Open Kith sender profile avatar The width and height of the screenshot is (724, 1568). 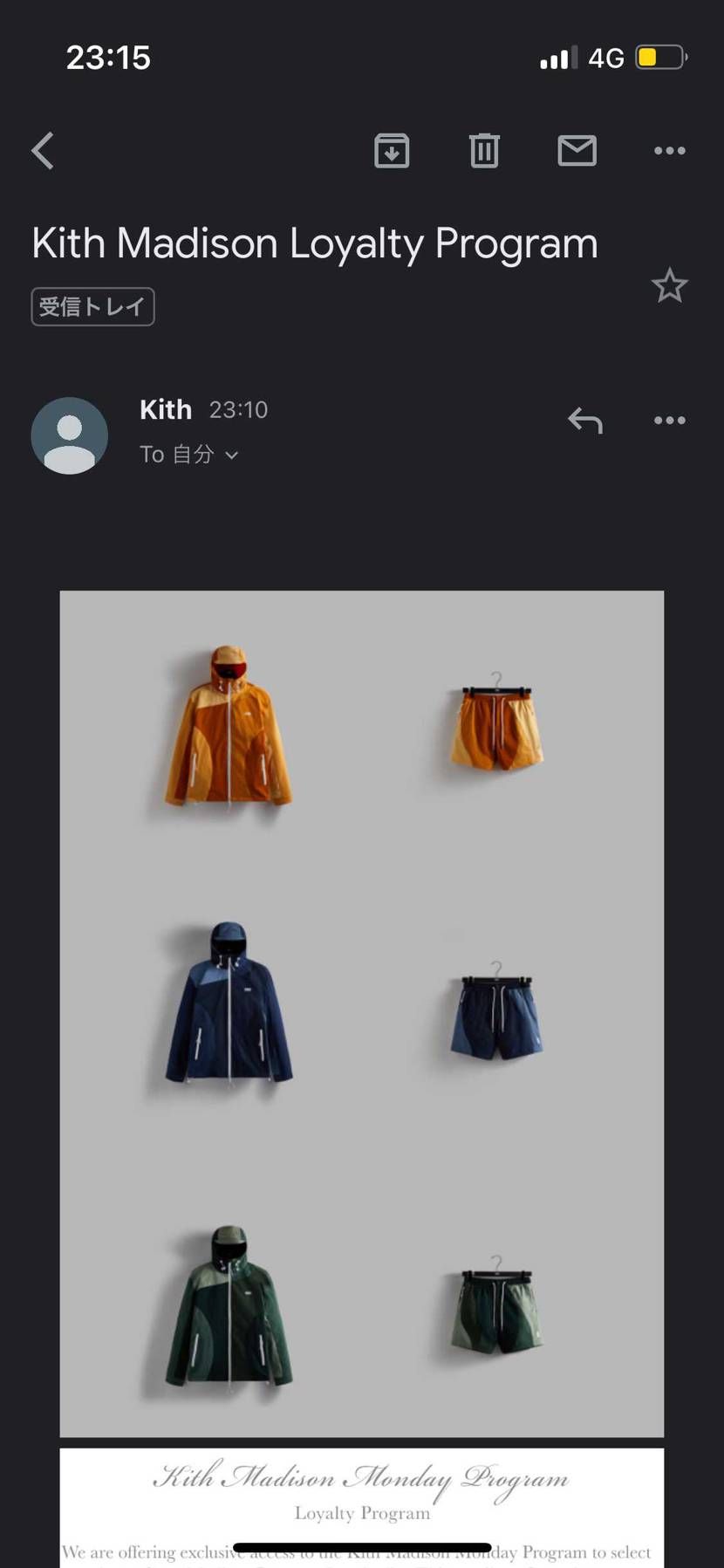pos(70,435)
